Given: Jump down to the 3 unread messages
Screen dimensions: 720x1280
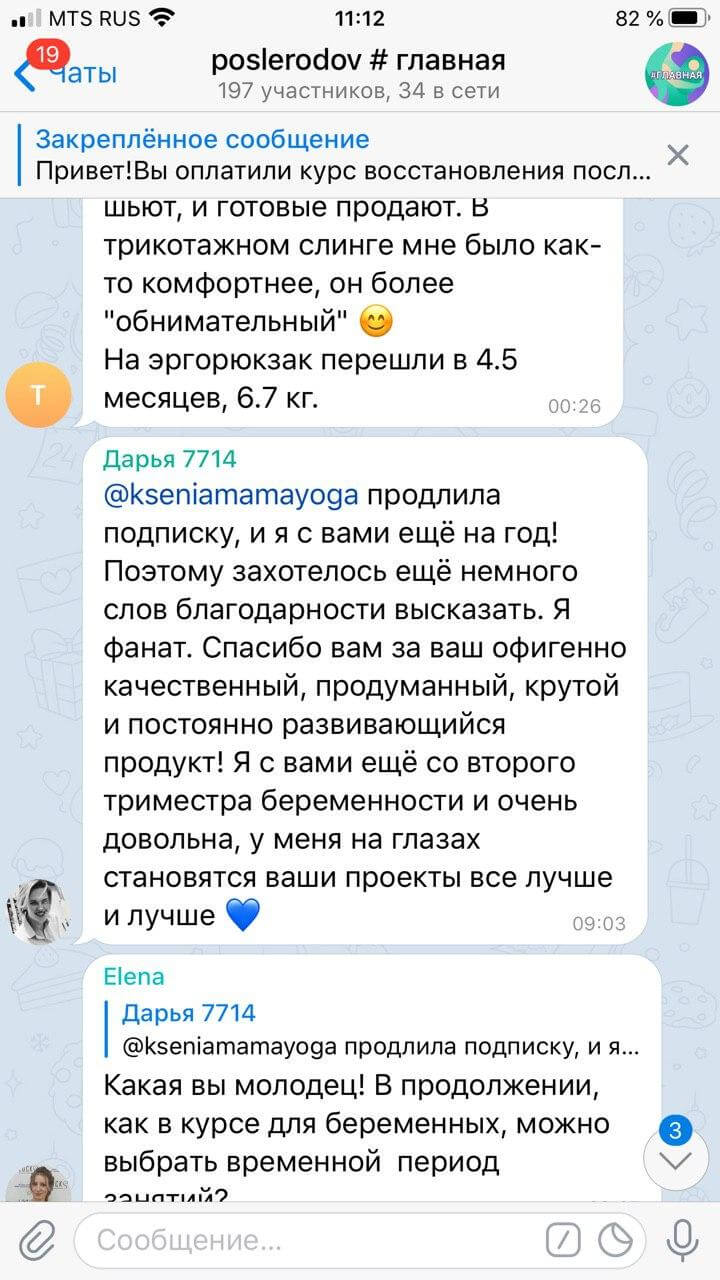Looking at the screenshot, I should [676, 1160].
